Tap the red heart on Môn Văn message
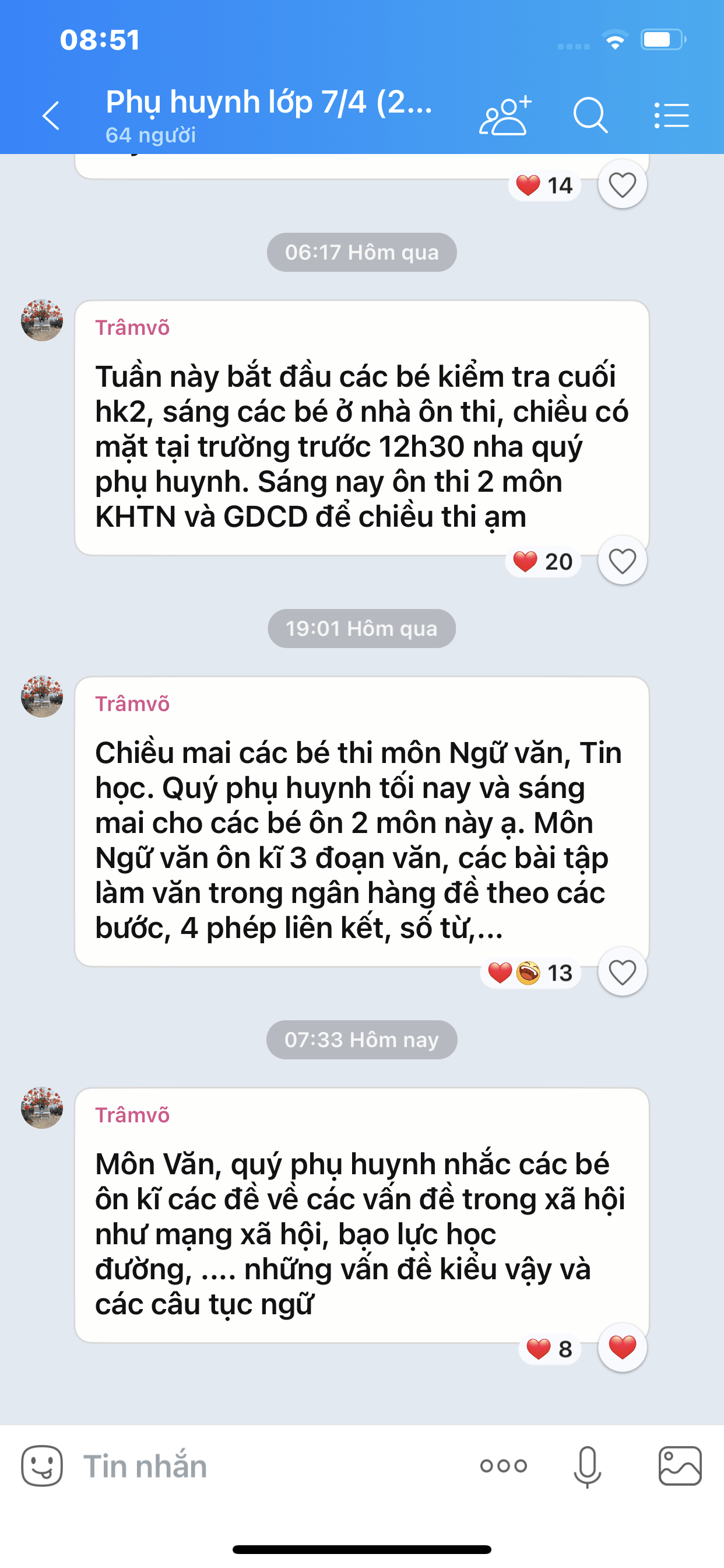Screen dimensions: 724x1568 click(x=622, y=1347)
